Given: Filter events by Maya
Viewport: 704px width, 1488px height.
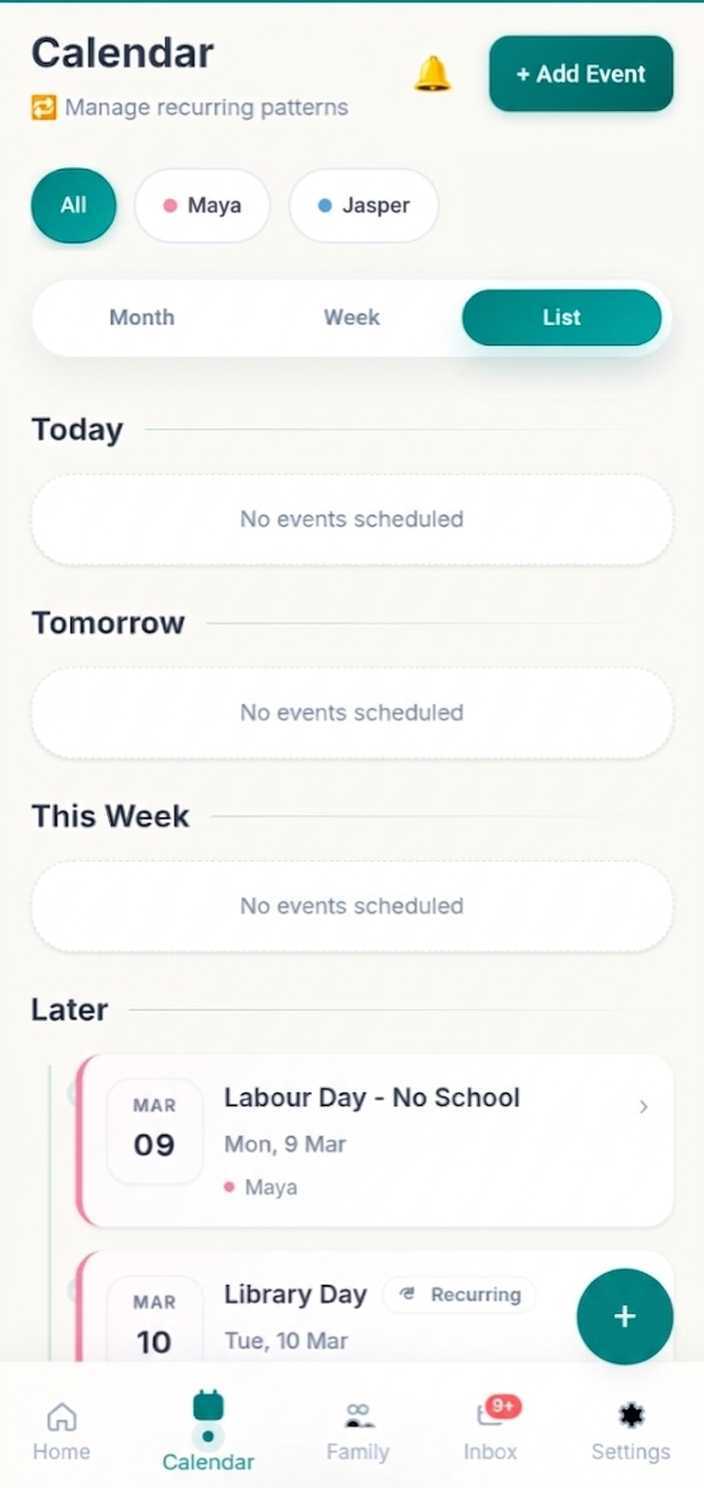Looking at the screenshot, I should coord(202,205).
